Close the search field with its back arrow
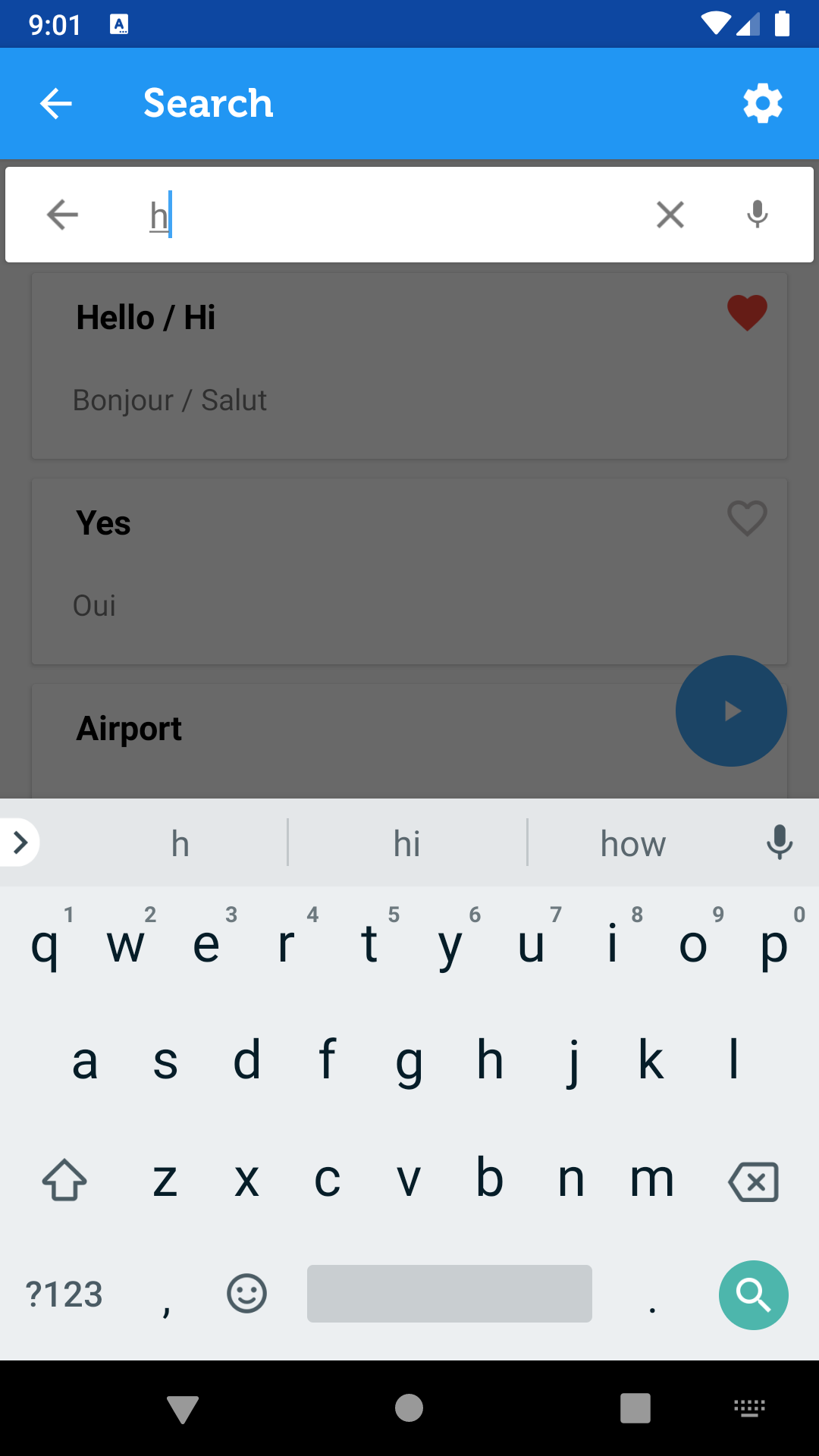Viewport: 819px width, 1456px height. [62, 215]
